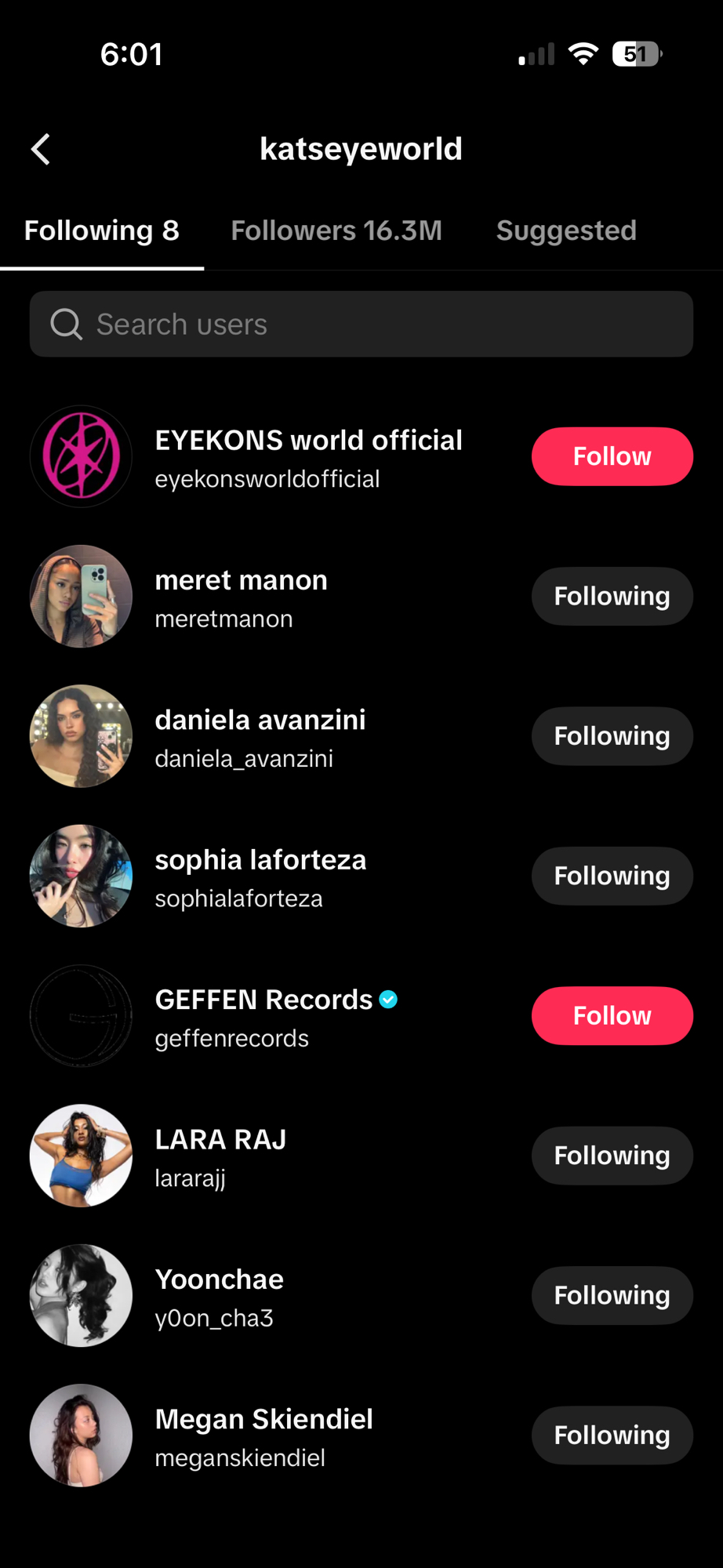View LARA RAJ's profile
The height and width of the screenshot is (1568, 723).
pyautogui.click(x=220, y=1156)
